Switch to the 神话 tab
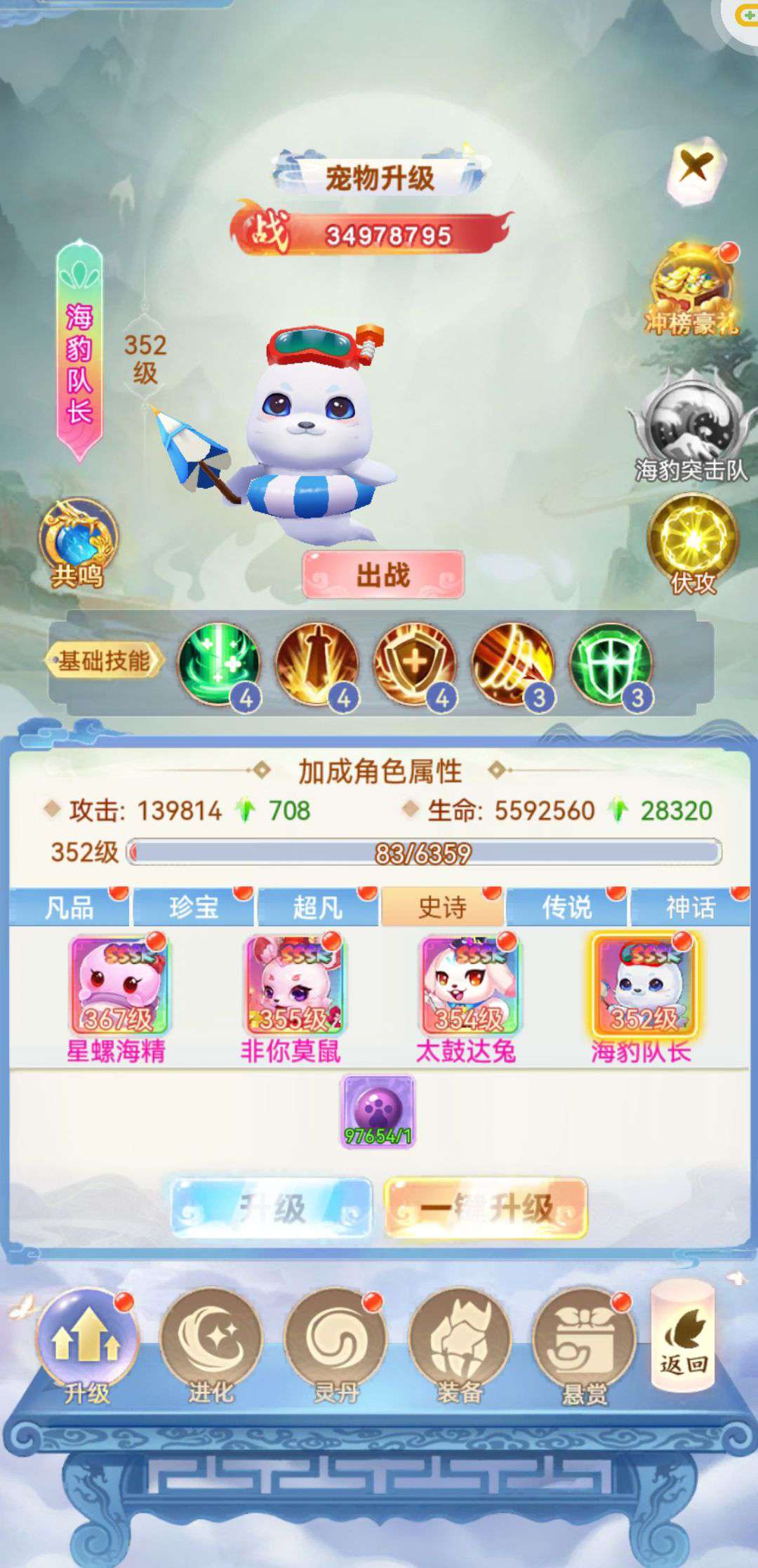Screen dimensions: 758x1568 click(x=691, y=907)
